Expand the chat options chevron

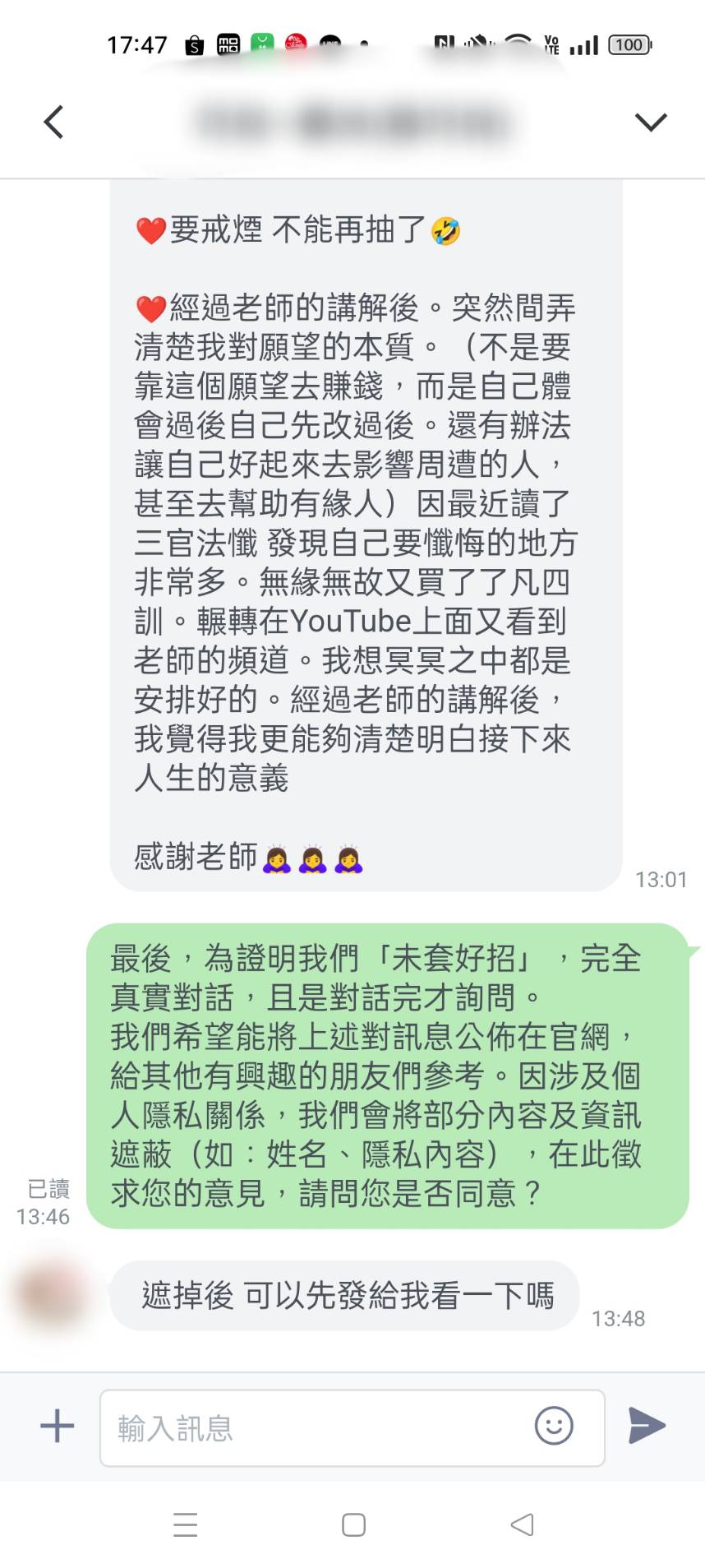650,123
